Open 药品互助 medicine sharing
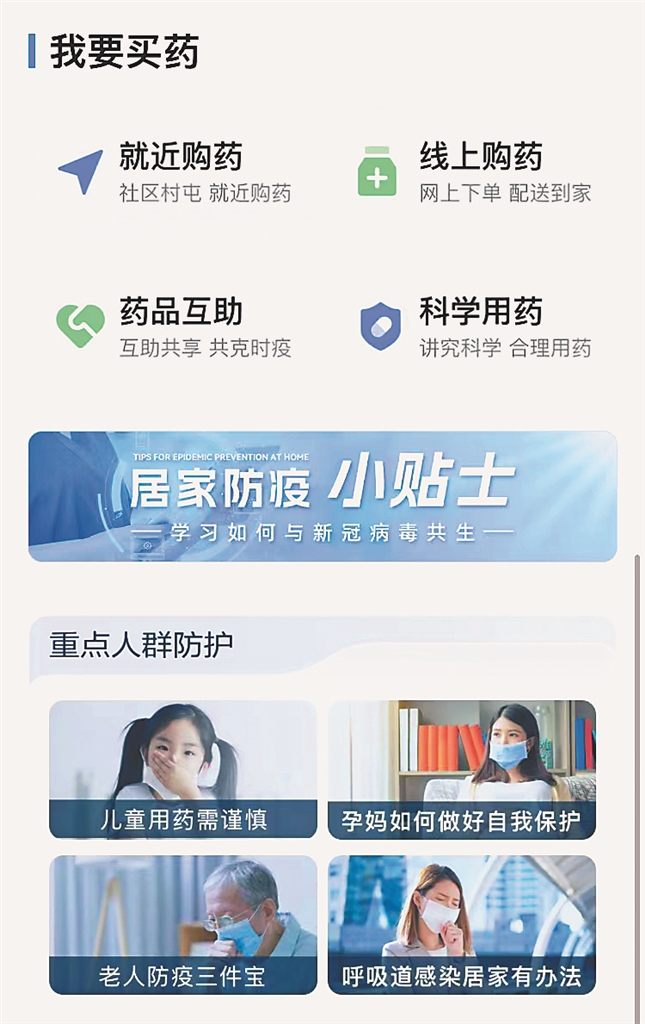The width and height of the screenshot is (645, 1024). coord(180,327)
